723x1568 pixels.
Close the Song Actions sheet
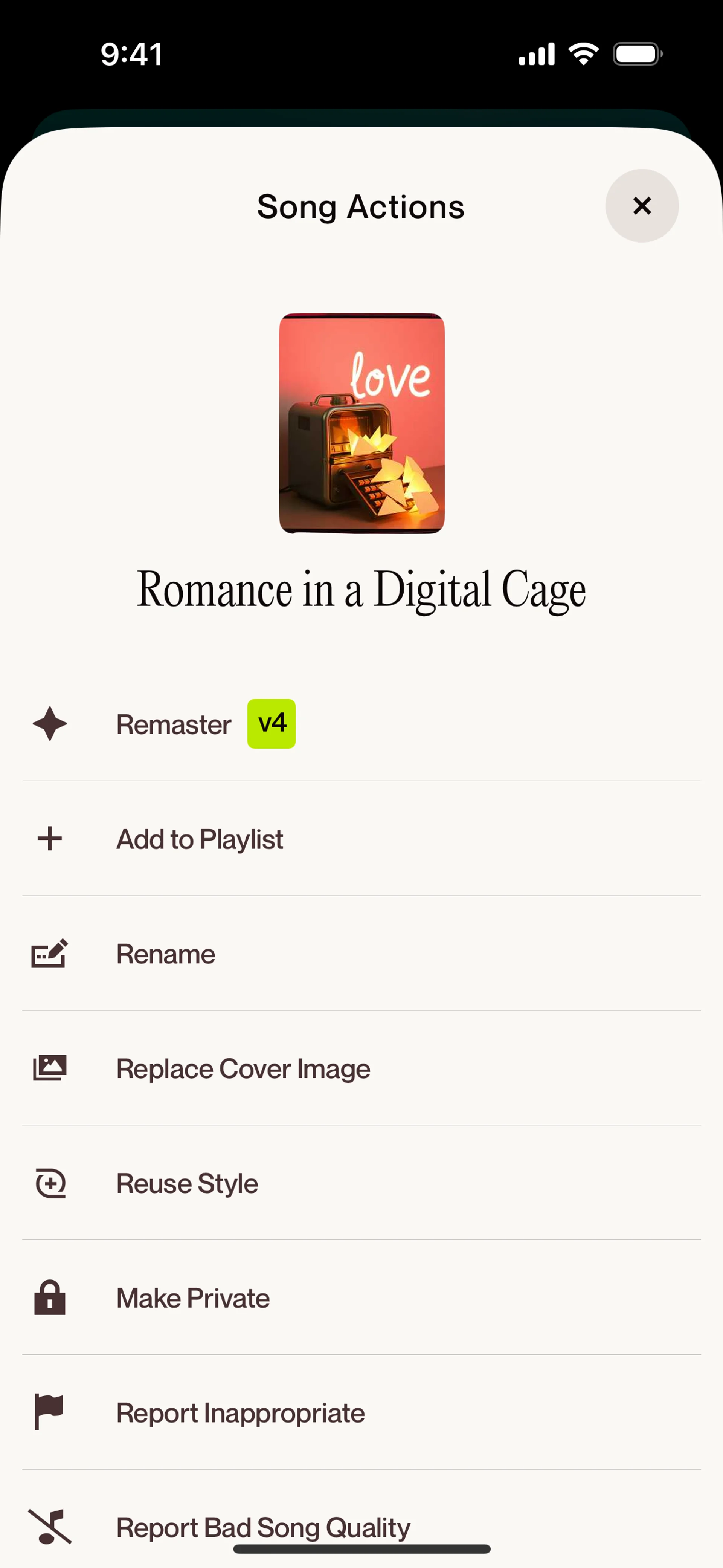click(x=641, y=206)
